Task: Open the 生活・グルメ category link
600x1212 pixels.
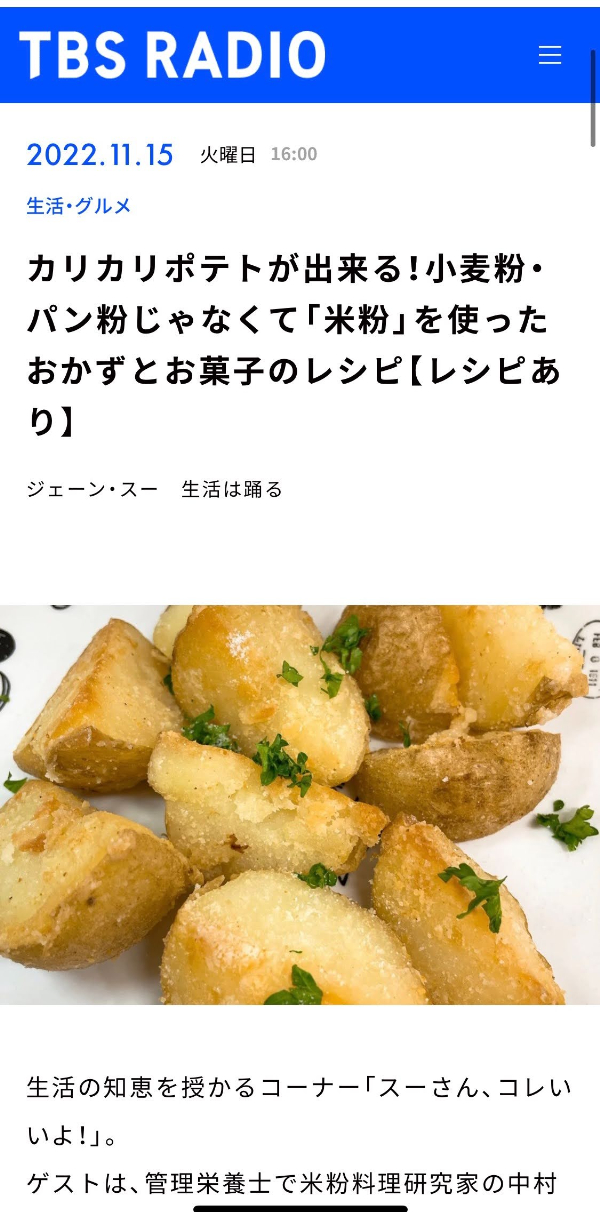Action: 79,206
